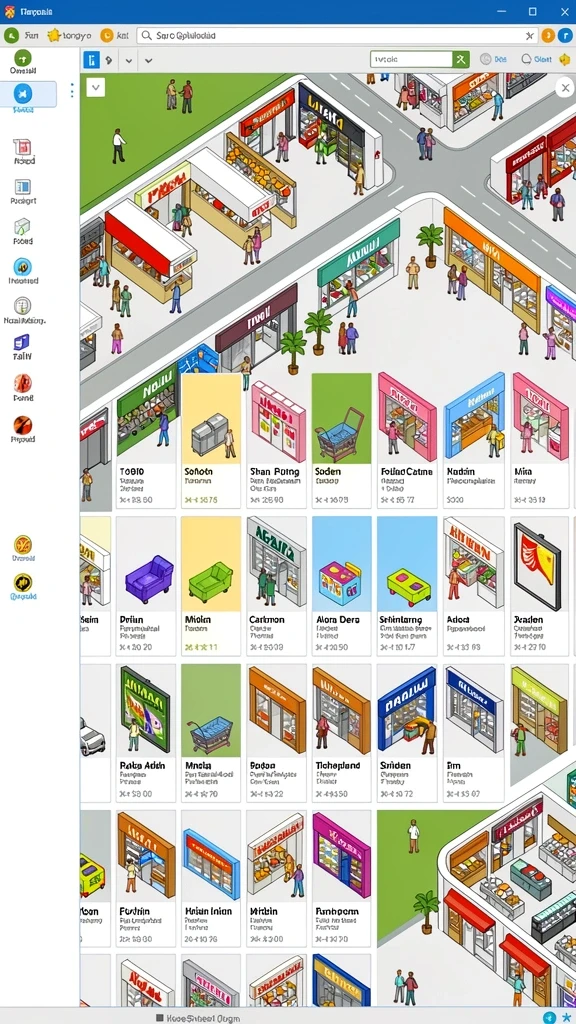
Task: Open the Sriiden blue store card
Action: (408, 733)
